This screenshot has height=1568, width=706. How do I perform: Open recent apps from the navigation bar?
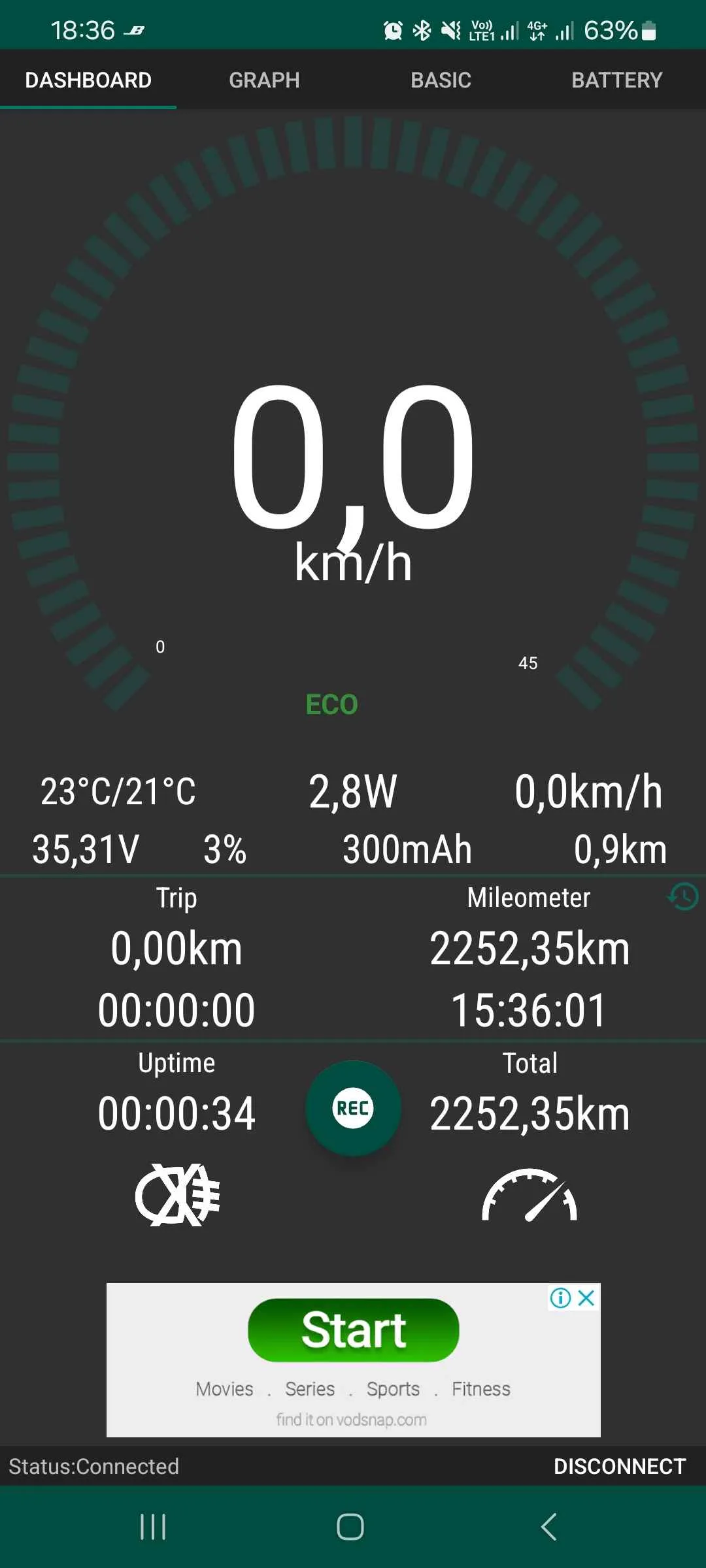click(x=153, y=1527)
